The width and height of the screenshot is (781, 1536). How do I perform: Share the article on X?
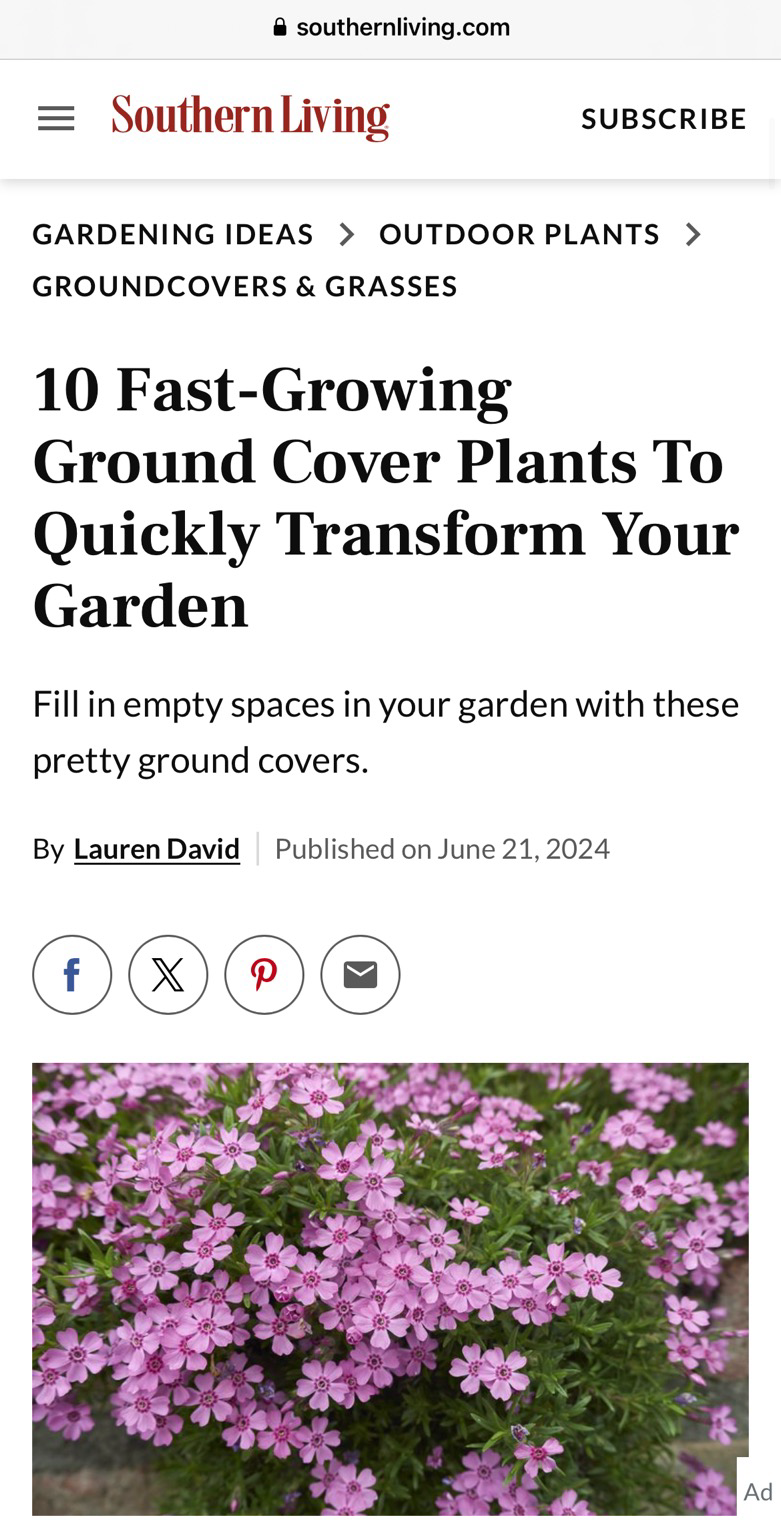[x=168, y=975]
